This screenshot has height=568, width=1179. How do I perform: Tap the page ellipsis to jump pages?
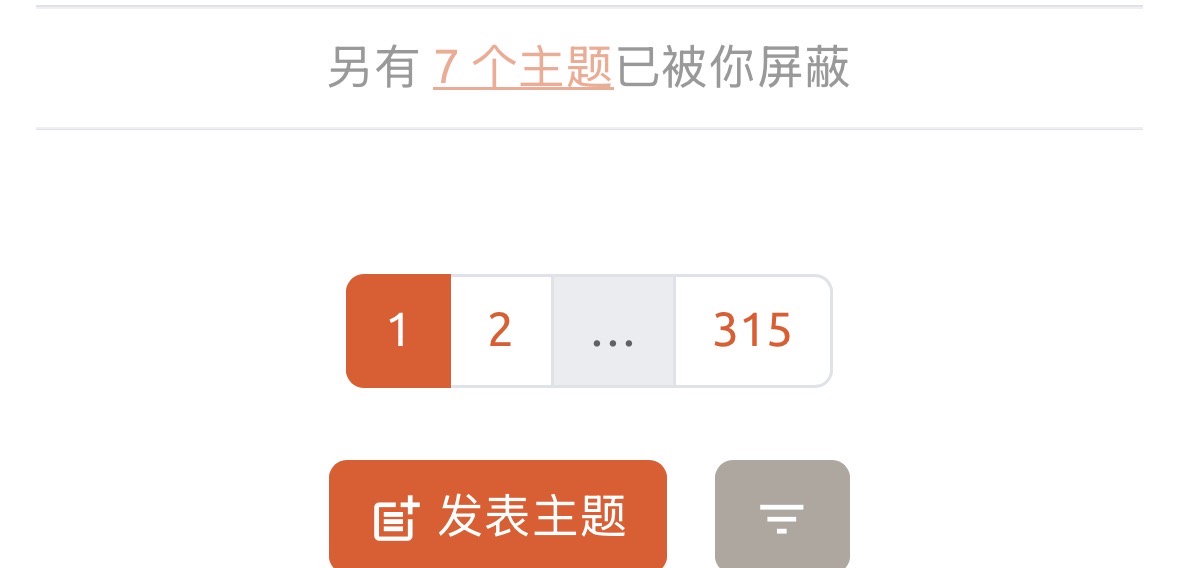[x=613, y=331]
